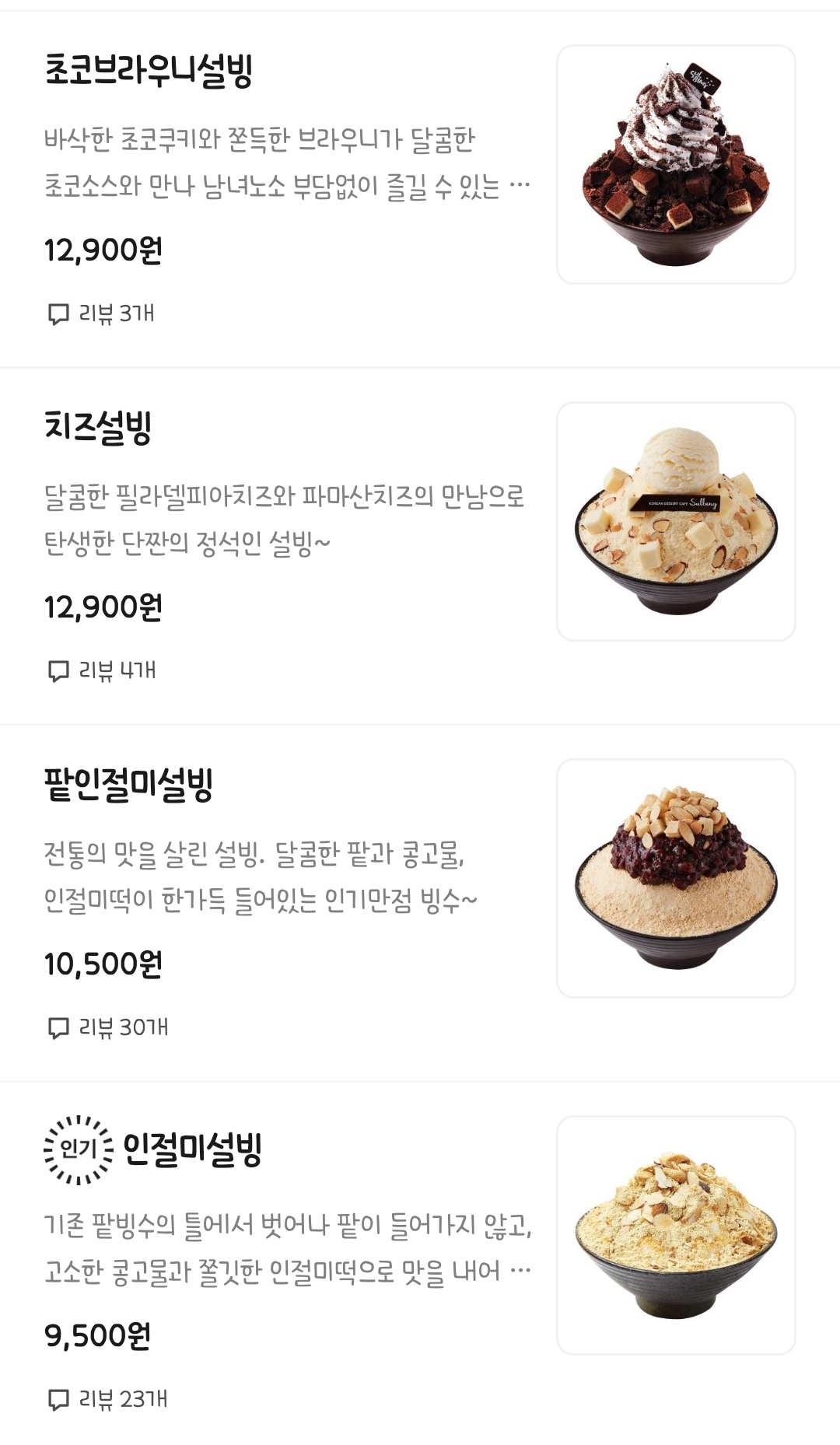Image resolution: width=840 pixels, height=1445 pixels.
Task: View the 인절미설빙 photo
Action: (676, 1235)
